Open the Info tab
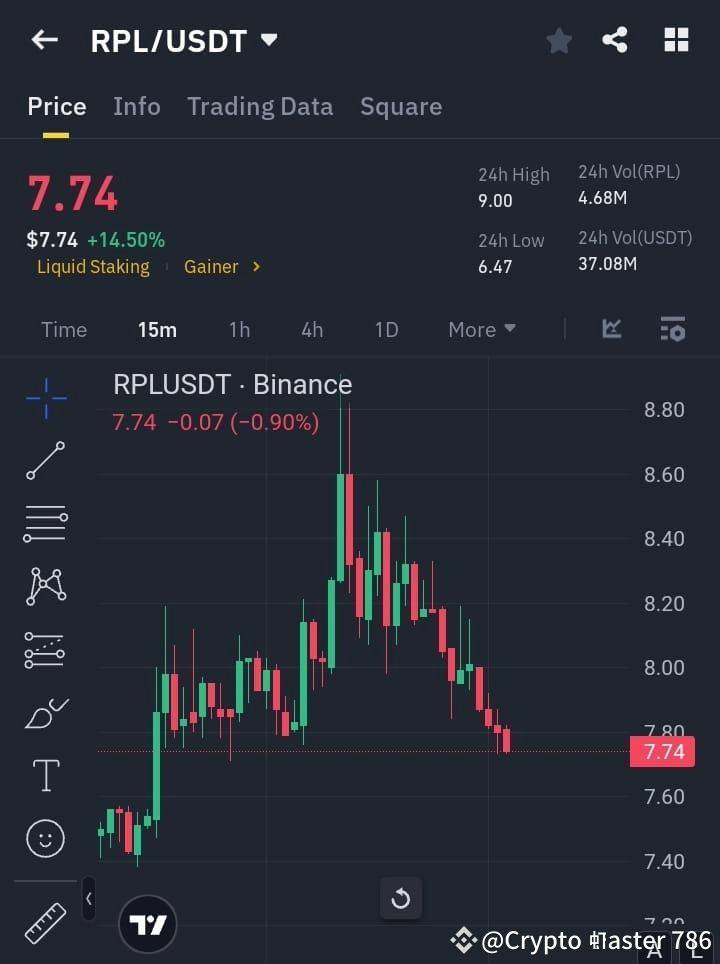Screen dimensions: 720x964 137,106
